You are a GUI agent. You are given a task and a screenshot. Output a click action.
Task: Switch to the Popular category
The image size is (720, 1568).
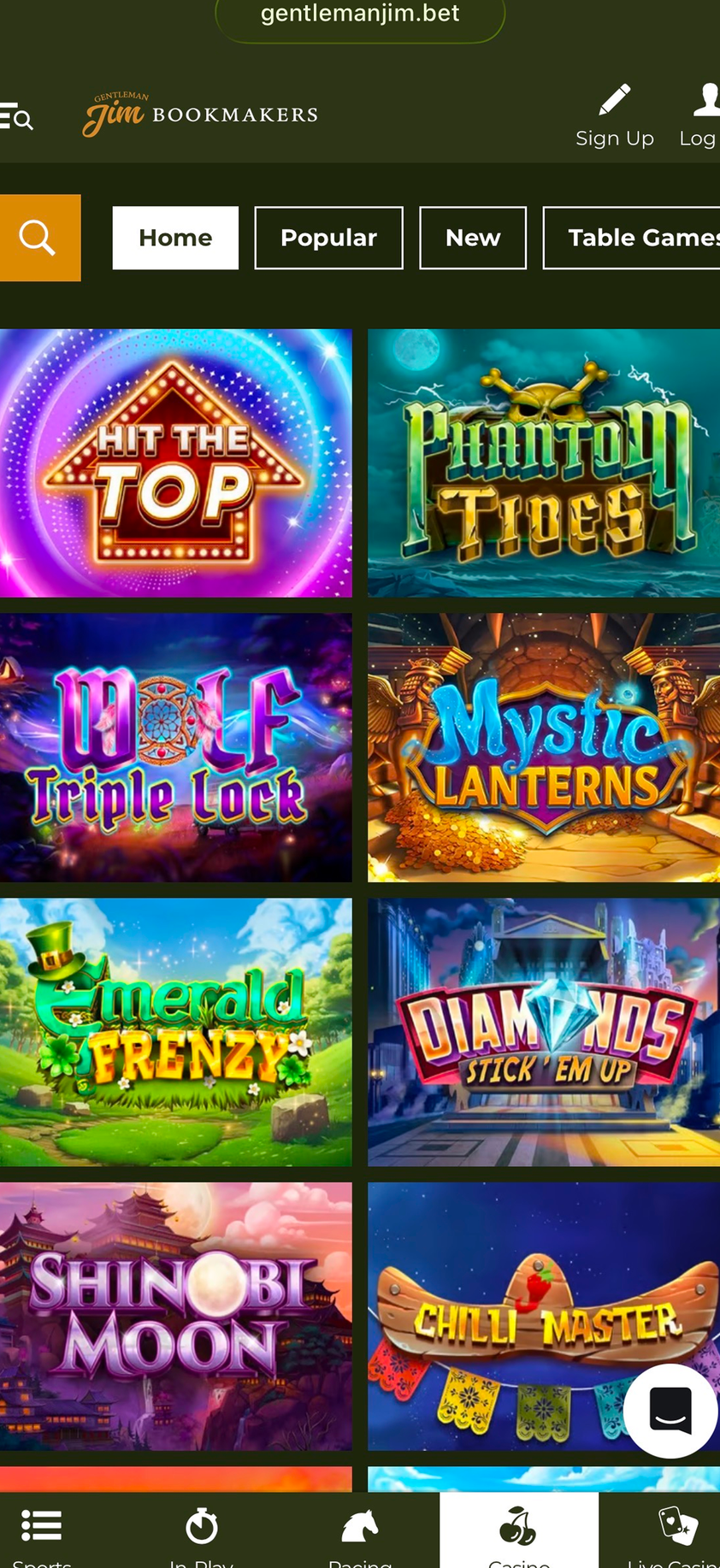[x=328, y=238]
